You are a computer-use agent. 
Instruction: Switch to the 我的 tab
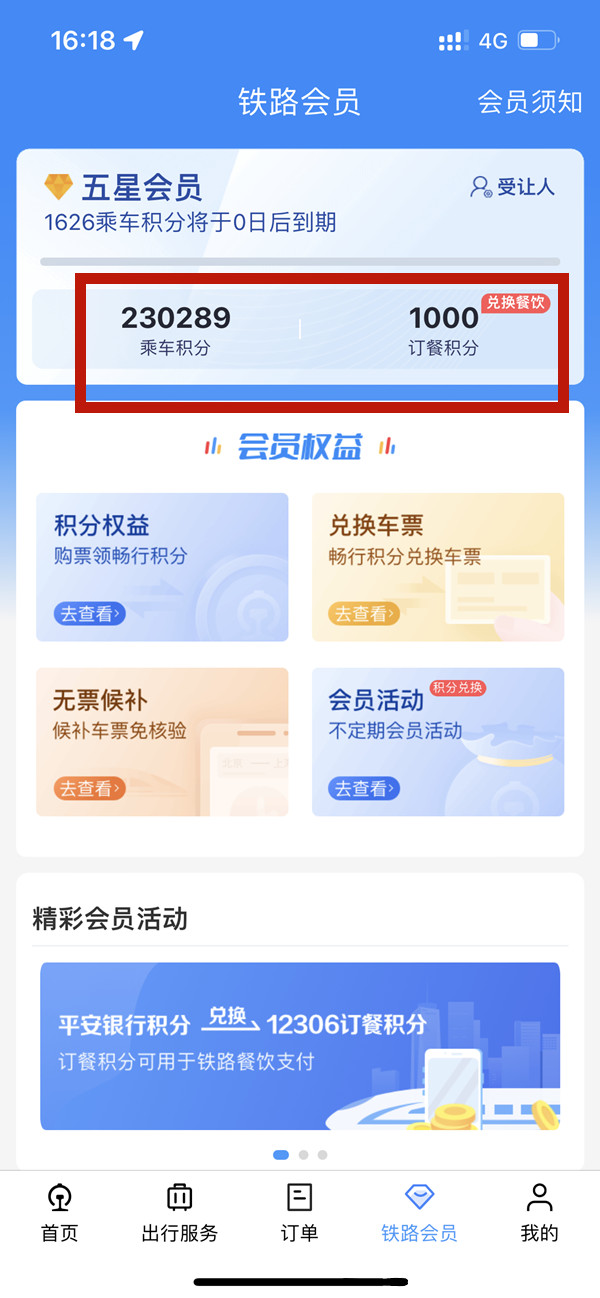click(x=539, y=1211)
